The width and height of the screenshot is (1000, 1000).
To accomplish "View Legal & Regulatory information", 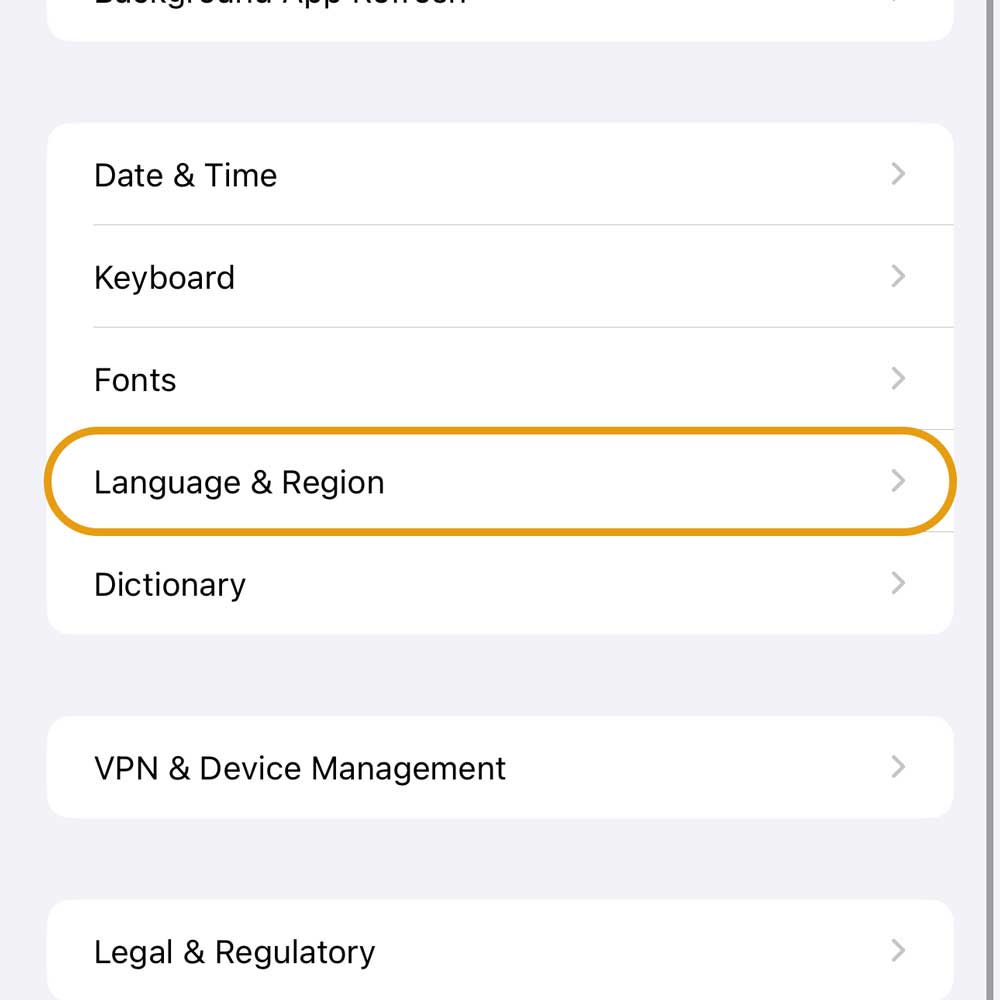I will pos(500,950).
